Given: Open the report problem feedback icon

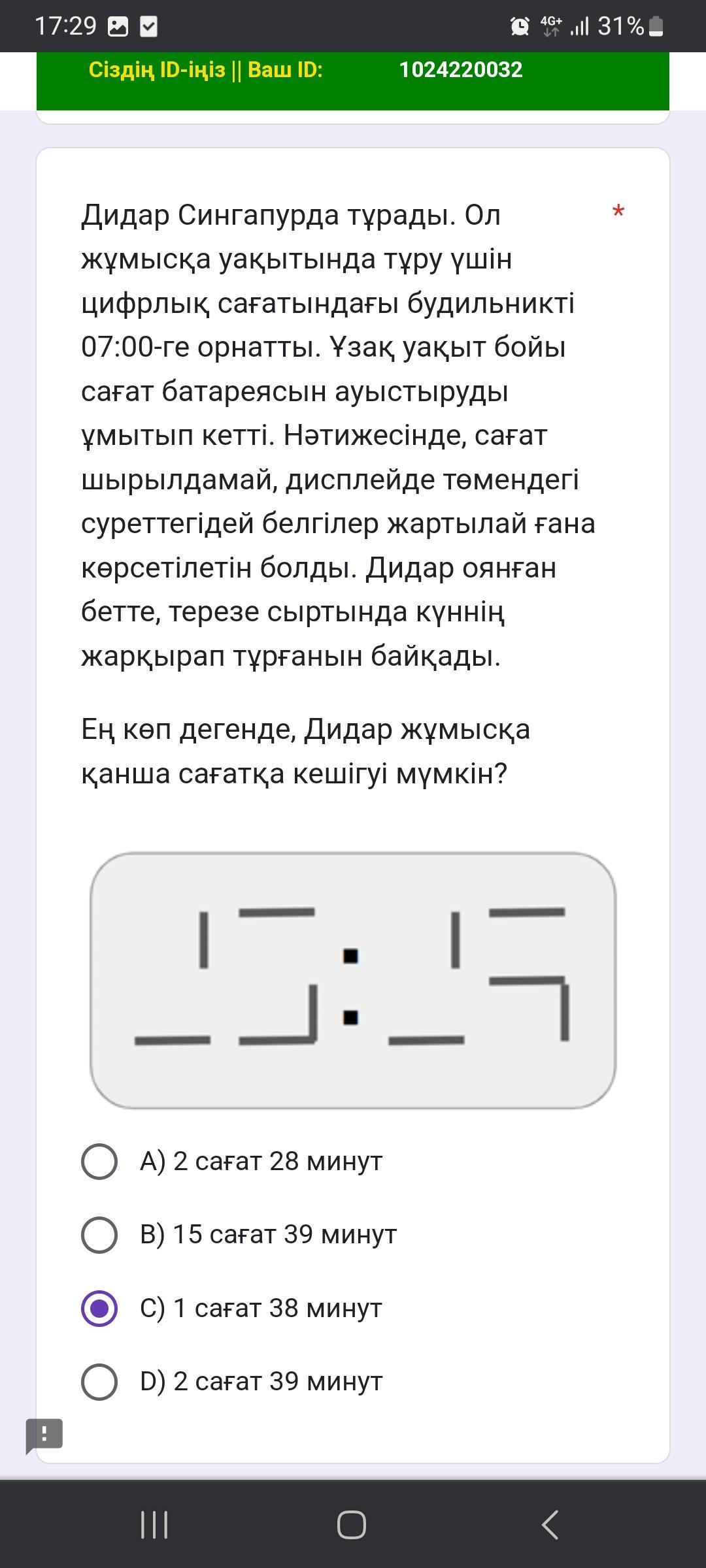Looking at the screenshot, I should click(x=44, y=1435).
